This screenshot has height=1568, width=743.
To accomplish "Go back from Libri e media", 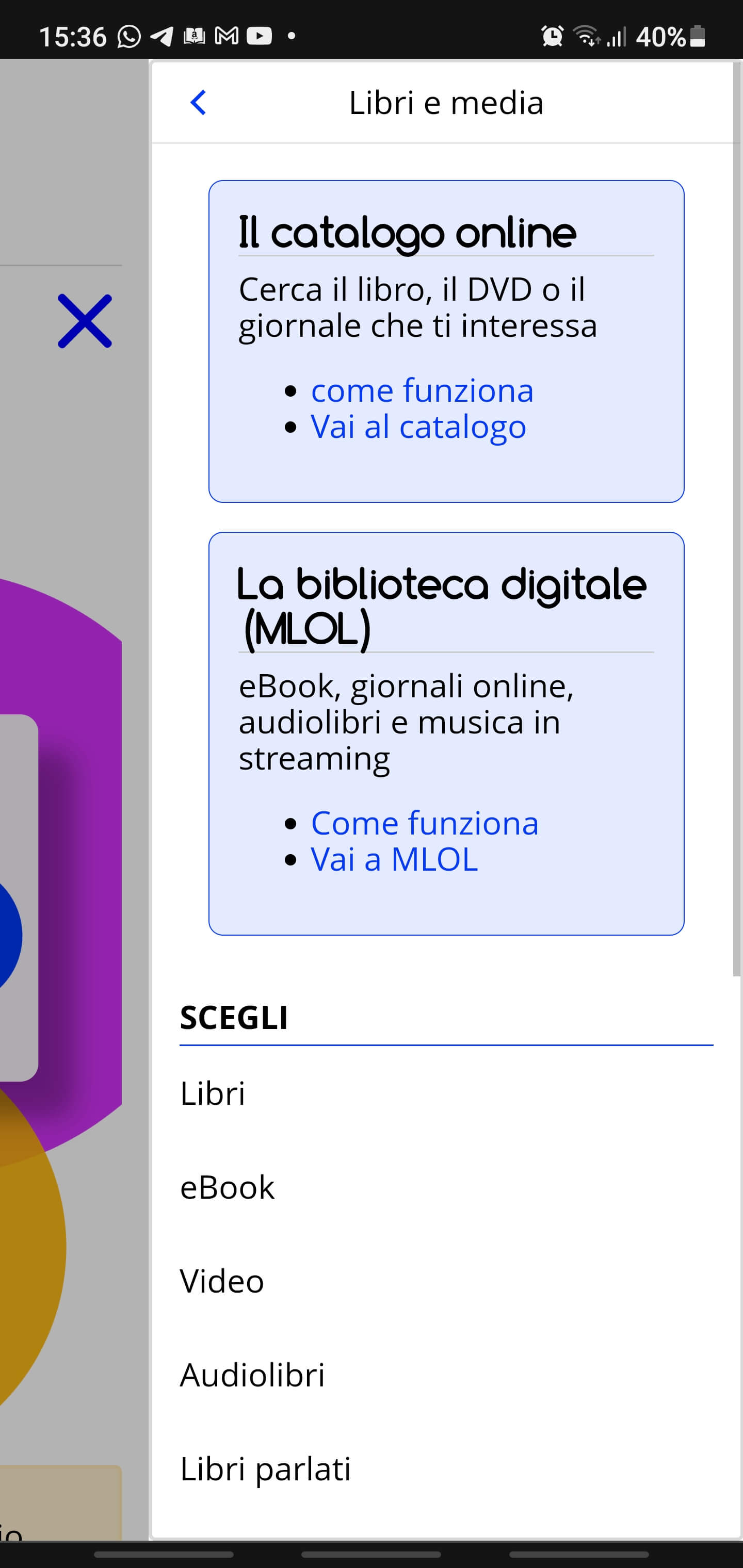I will click(199, 102).
